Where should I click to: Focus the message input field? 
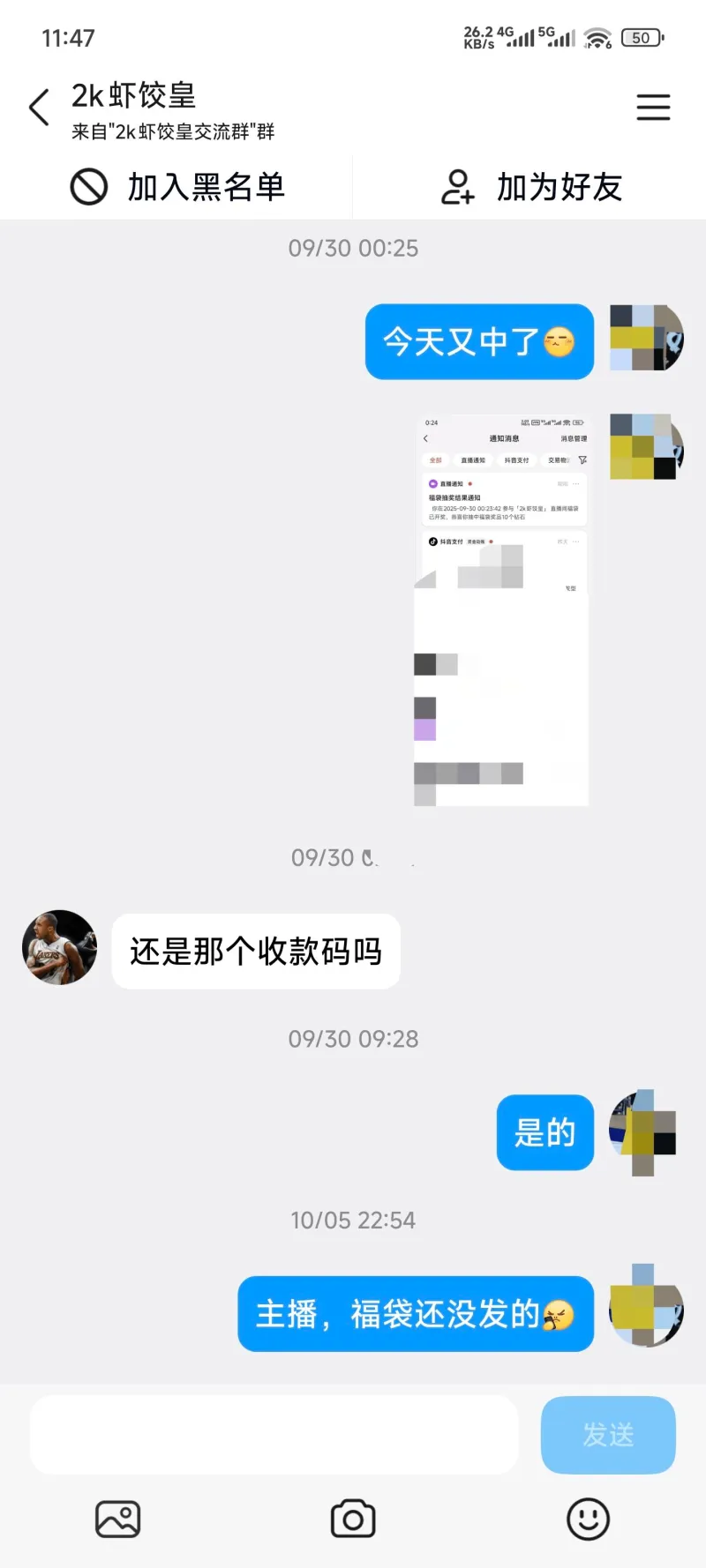coord(274,1435)
